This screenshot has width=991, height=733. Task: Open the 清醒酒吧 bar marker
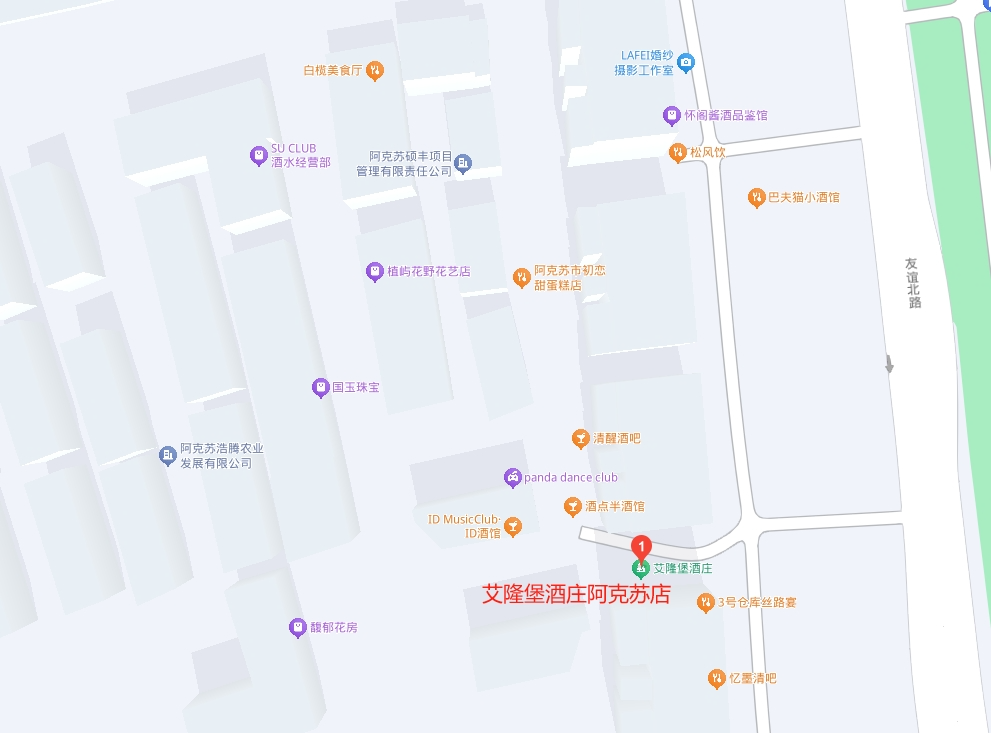pyautogui.click(x=580, y=438)
